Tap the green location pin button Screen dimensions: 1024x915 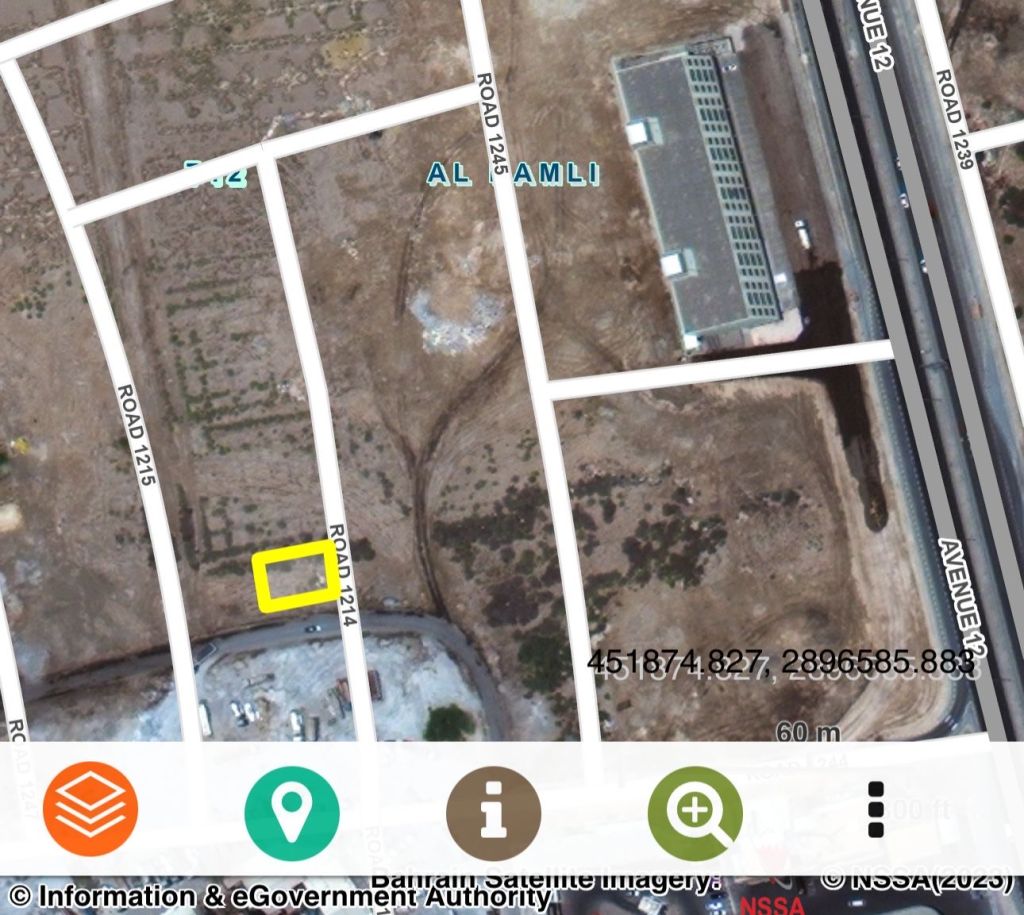tap(292, 808)
